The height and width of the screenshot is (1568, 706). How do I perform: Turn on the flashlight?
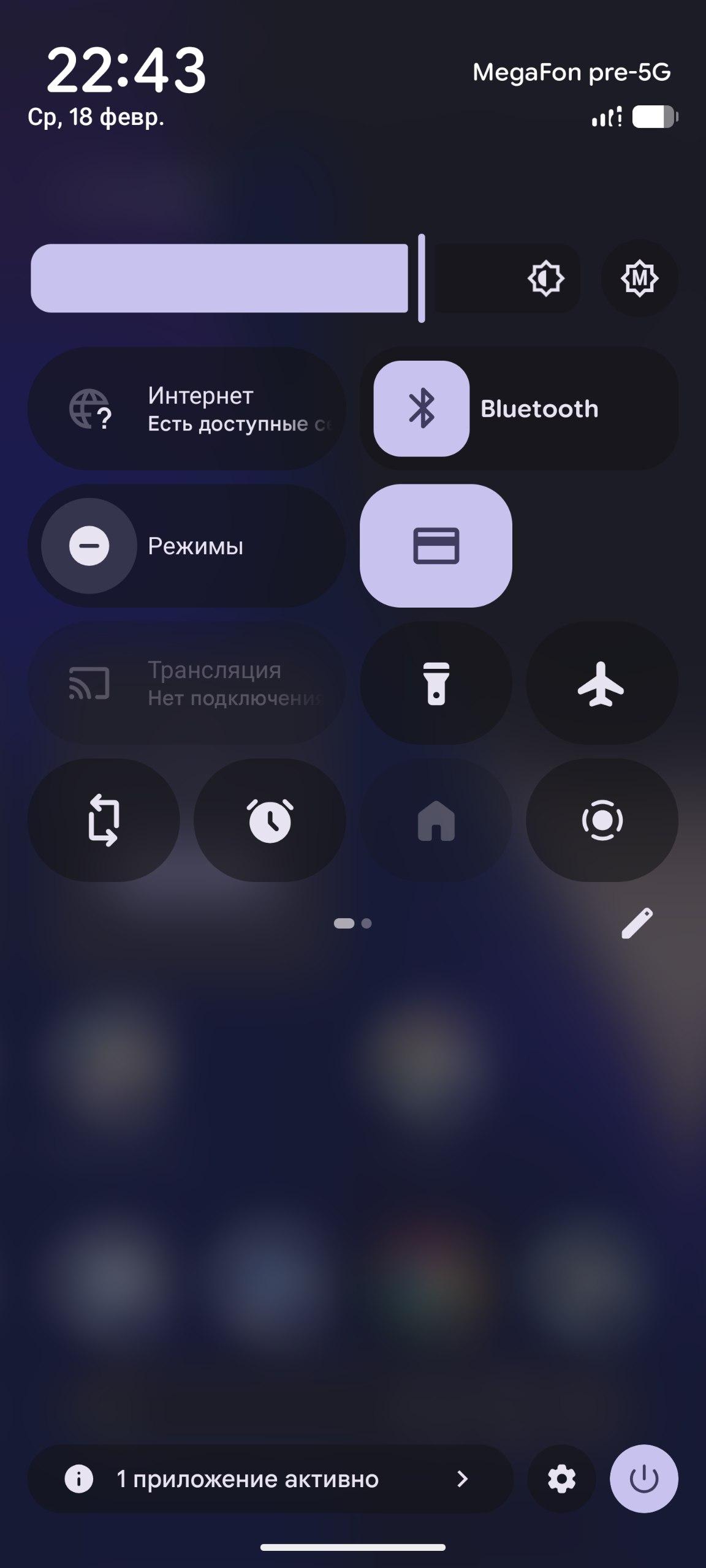[x=436, y=684]
